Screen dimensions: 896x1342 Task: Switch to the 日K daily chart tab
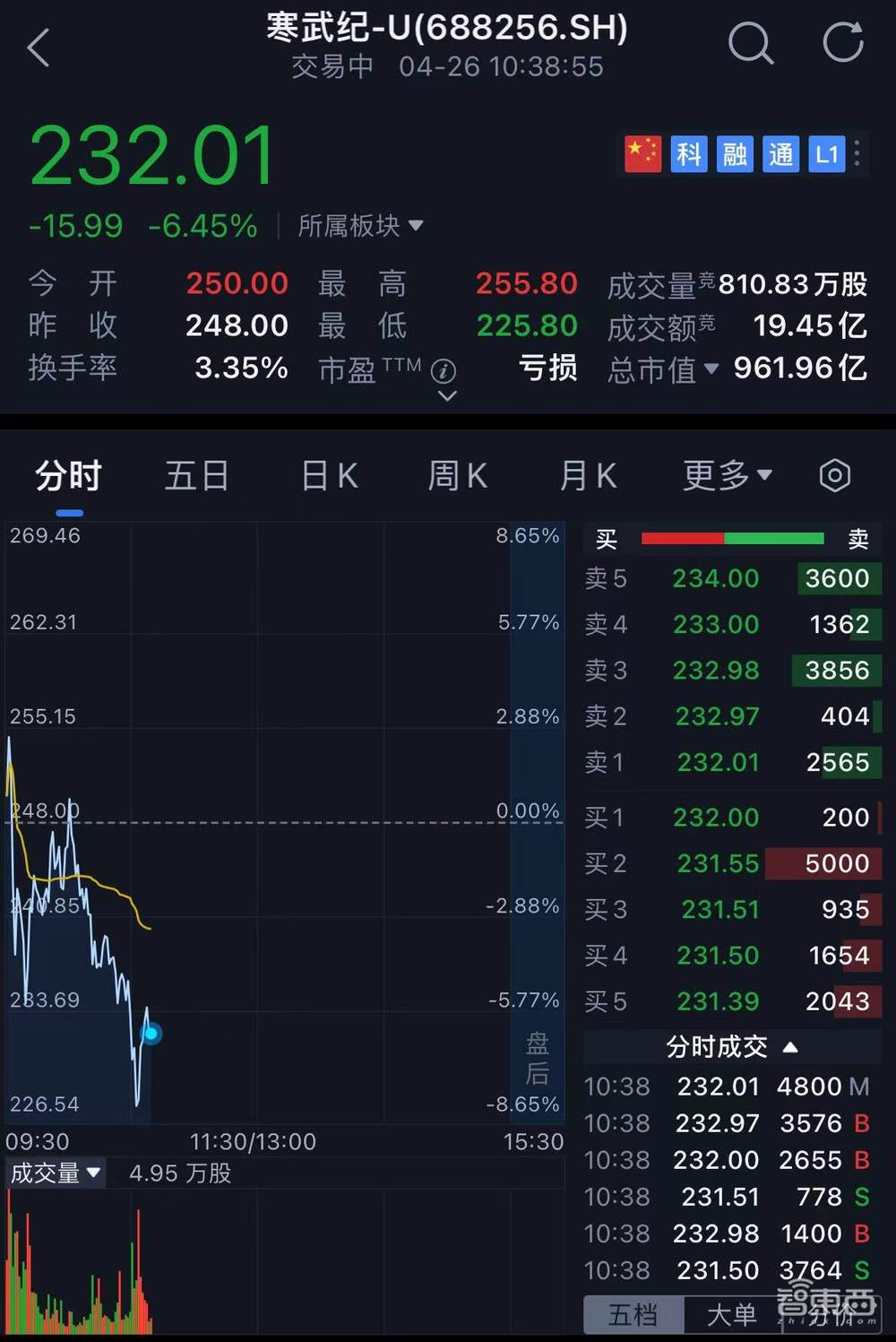327,476
